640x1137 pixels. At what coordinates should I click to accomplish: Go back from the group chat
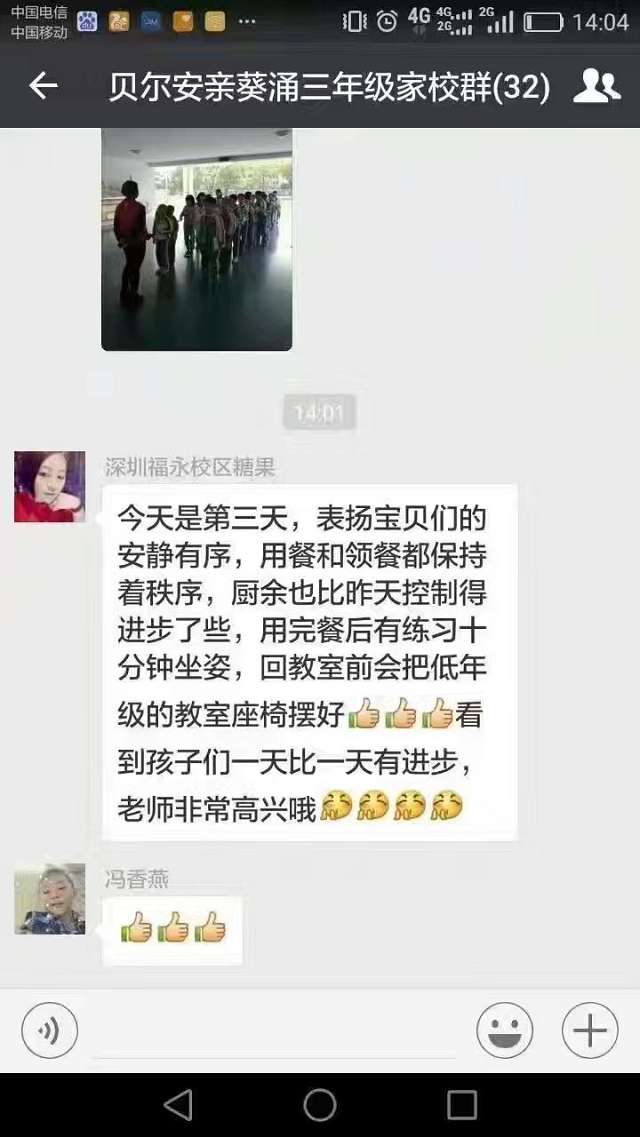pyautogui.click(x=43, y=87)
